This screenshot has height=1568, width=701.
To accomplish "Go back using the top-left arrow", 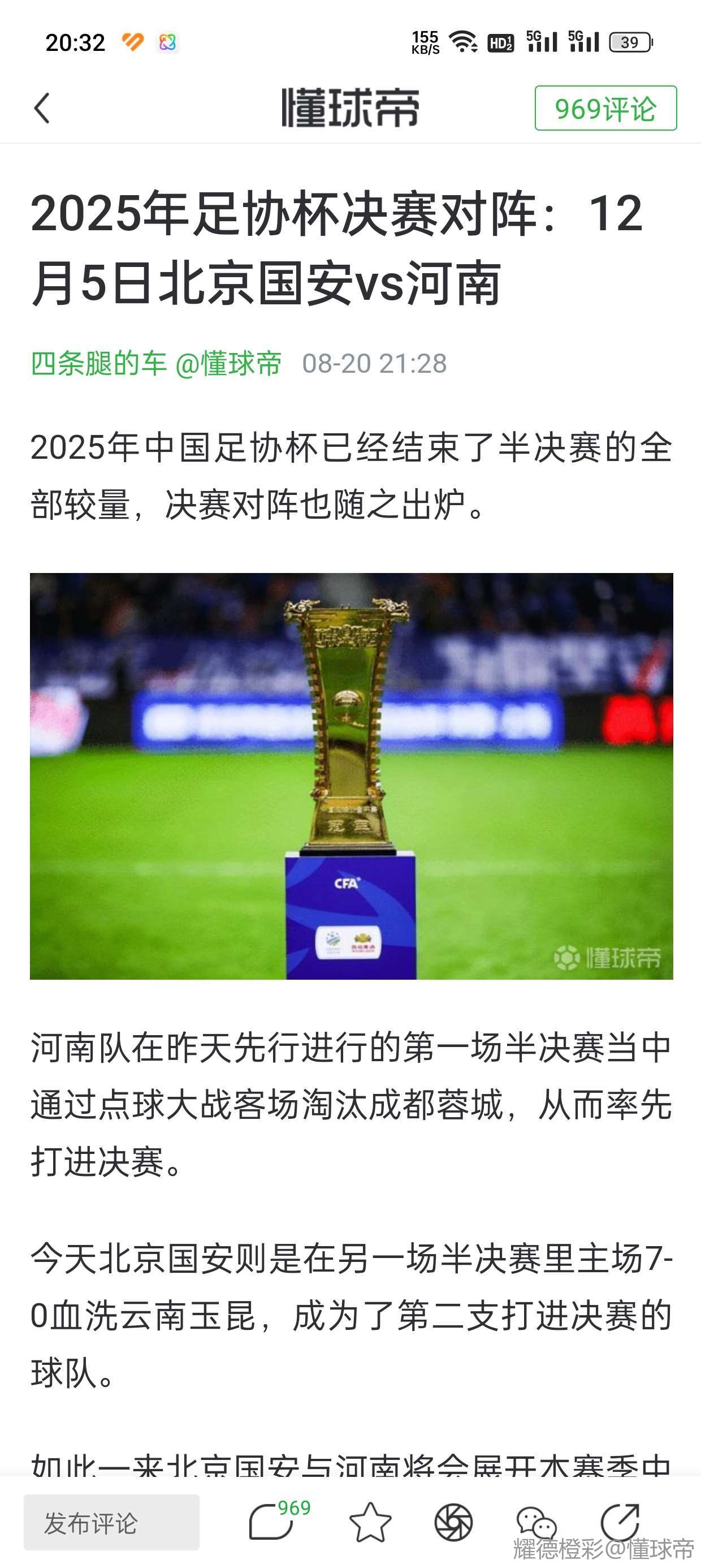I will [x=41, y=109].
